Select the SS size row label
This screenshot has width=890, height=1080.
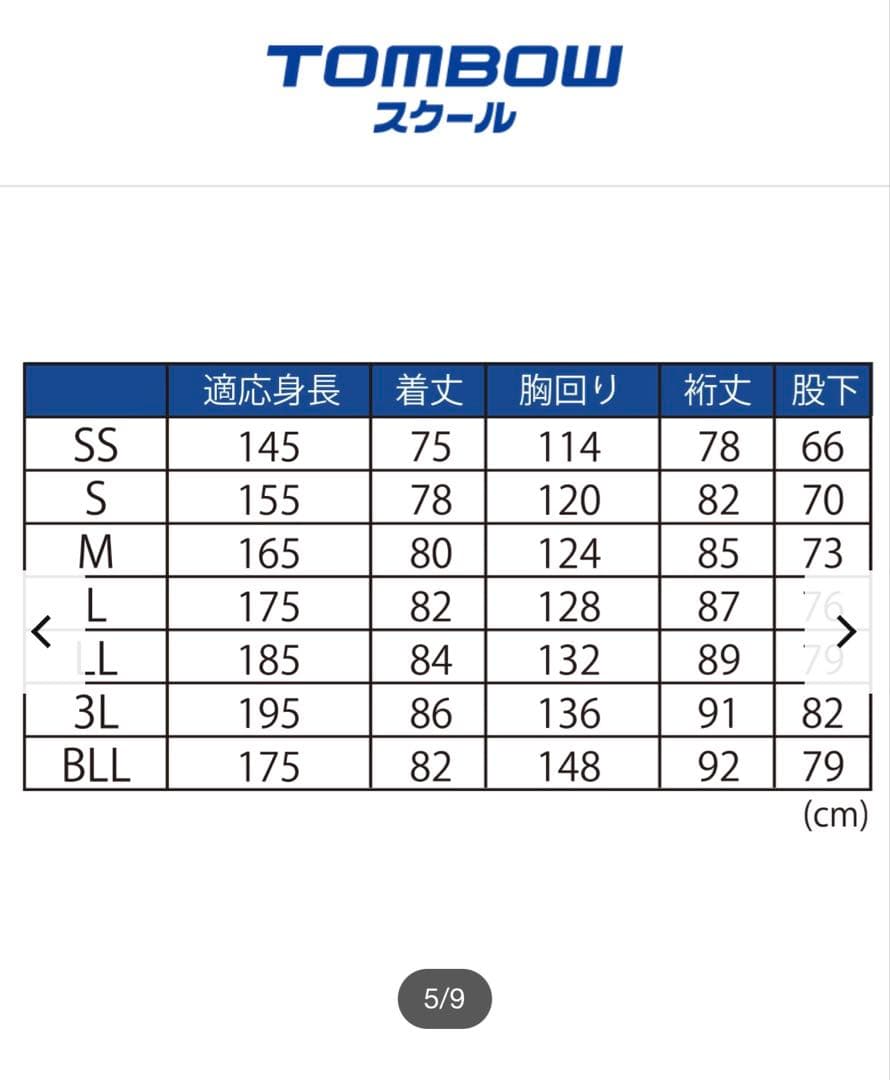[x=93, y=445]
